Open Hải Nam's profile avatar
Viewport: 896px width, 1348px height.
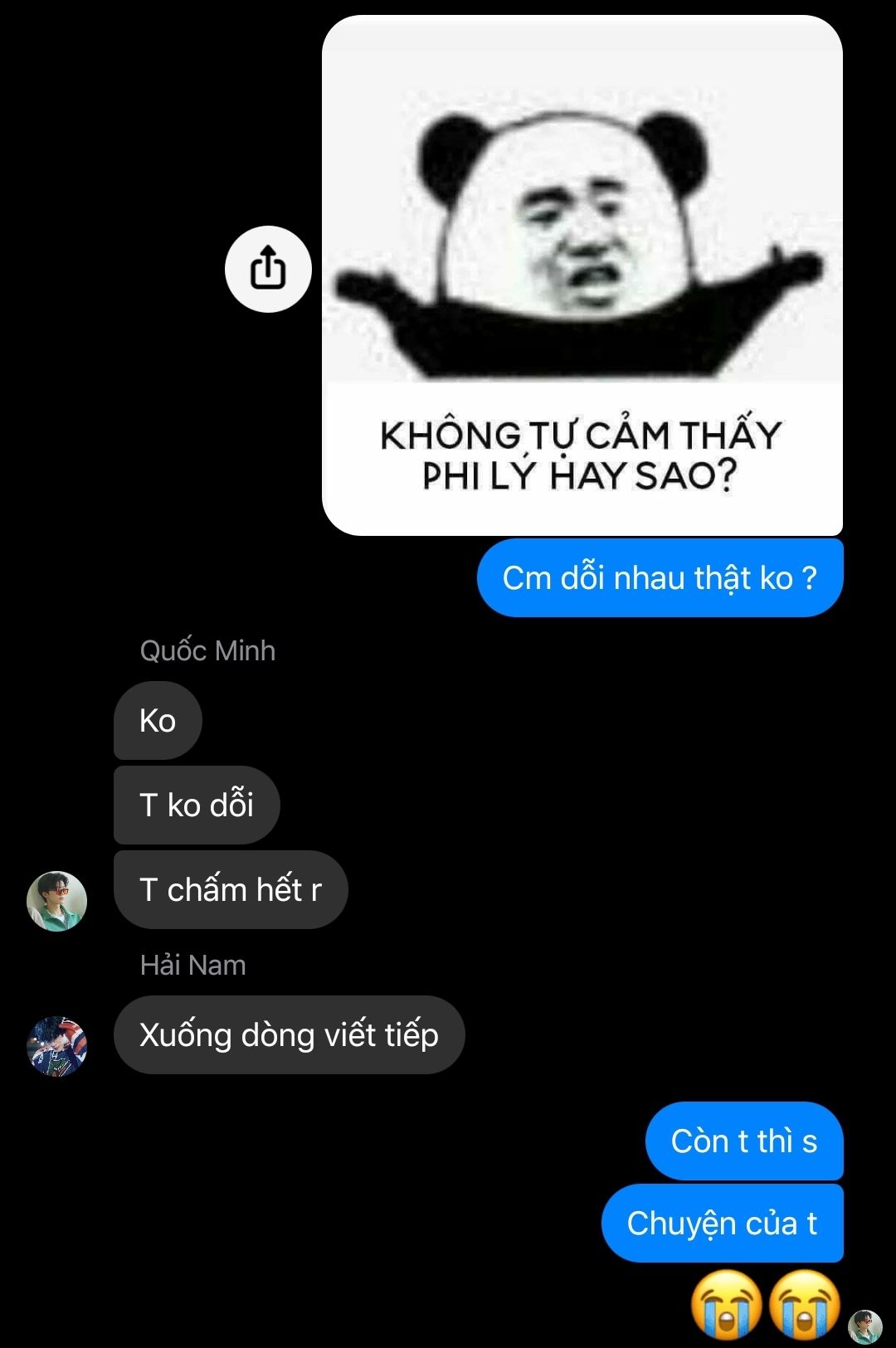coord(56,1046)
